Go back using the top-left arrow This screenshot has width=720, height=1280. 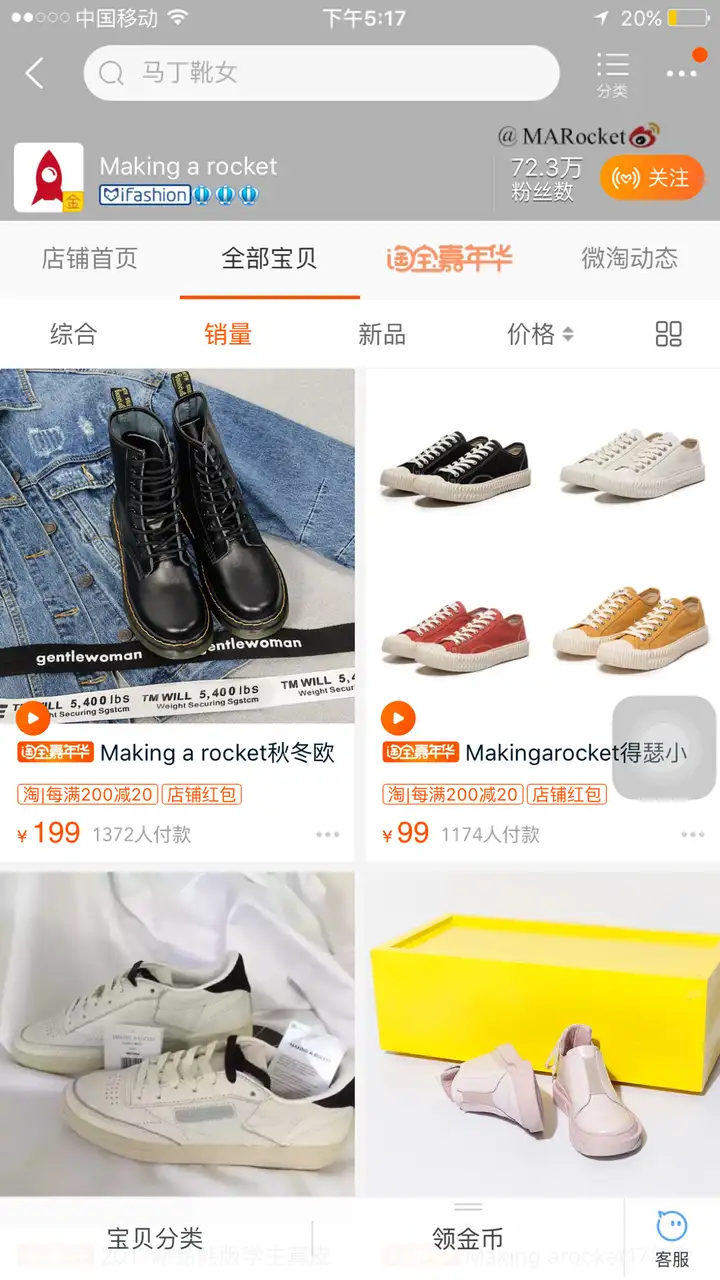35,73
